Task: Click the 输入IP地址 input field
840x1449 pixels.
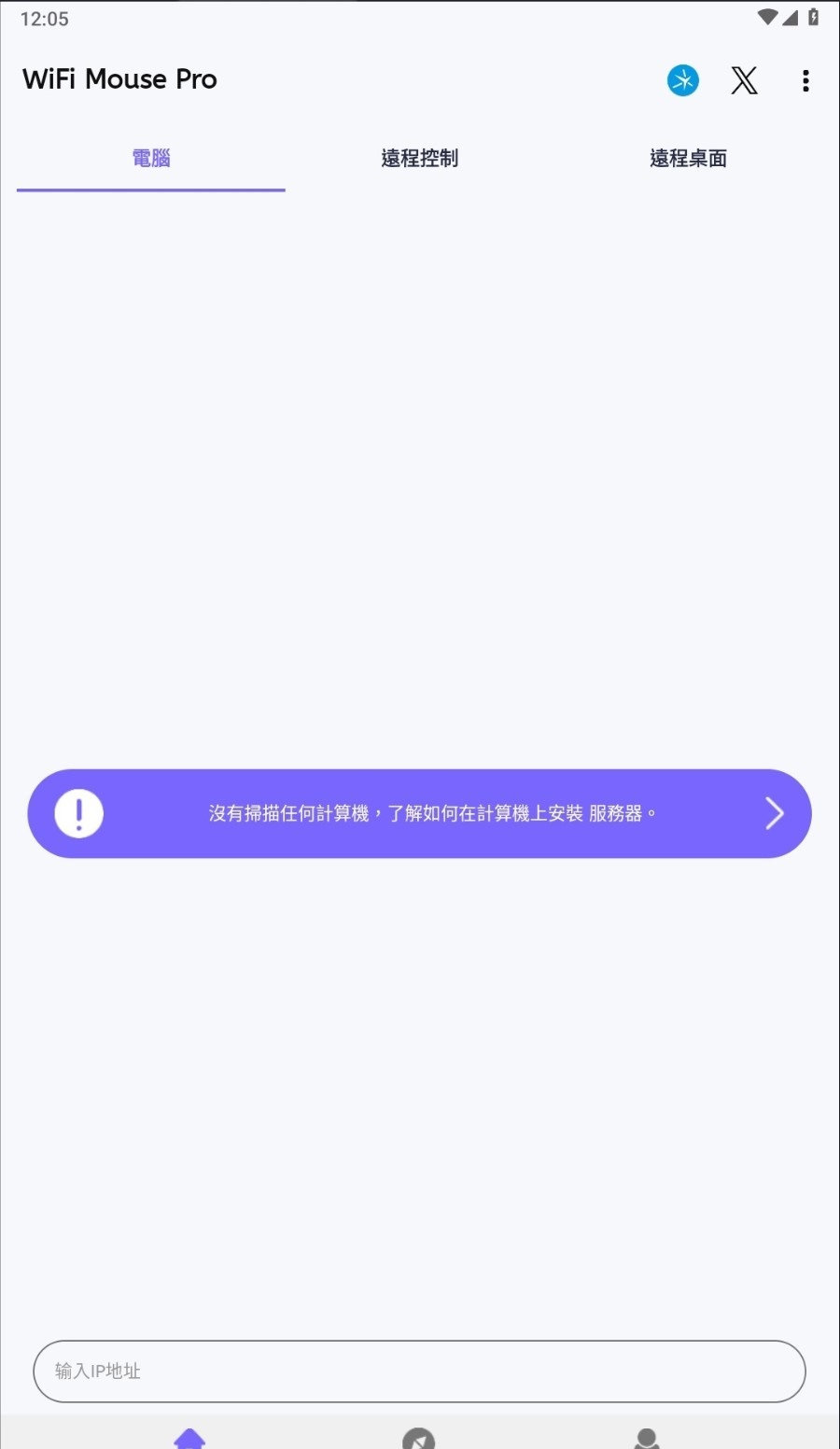Action: (x=419, y=1372)
